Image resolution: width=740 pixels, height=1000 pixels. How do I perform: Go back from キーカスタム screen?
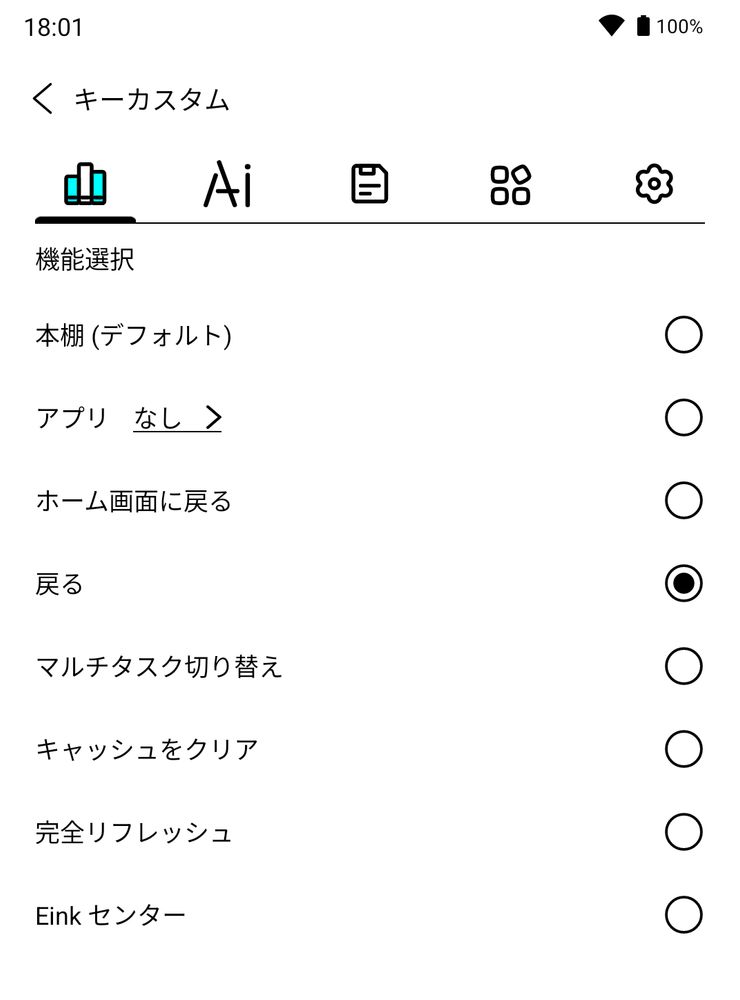pos(43,99)
